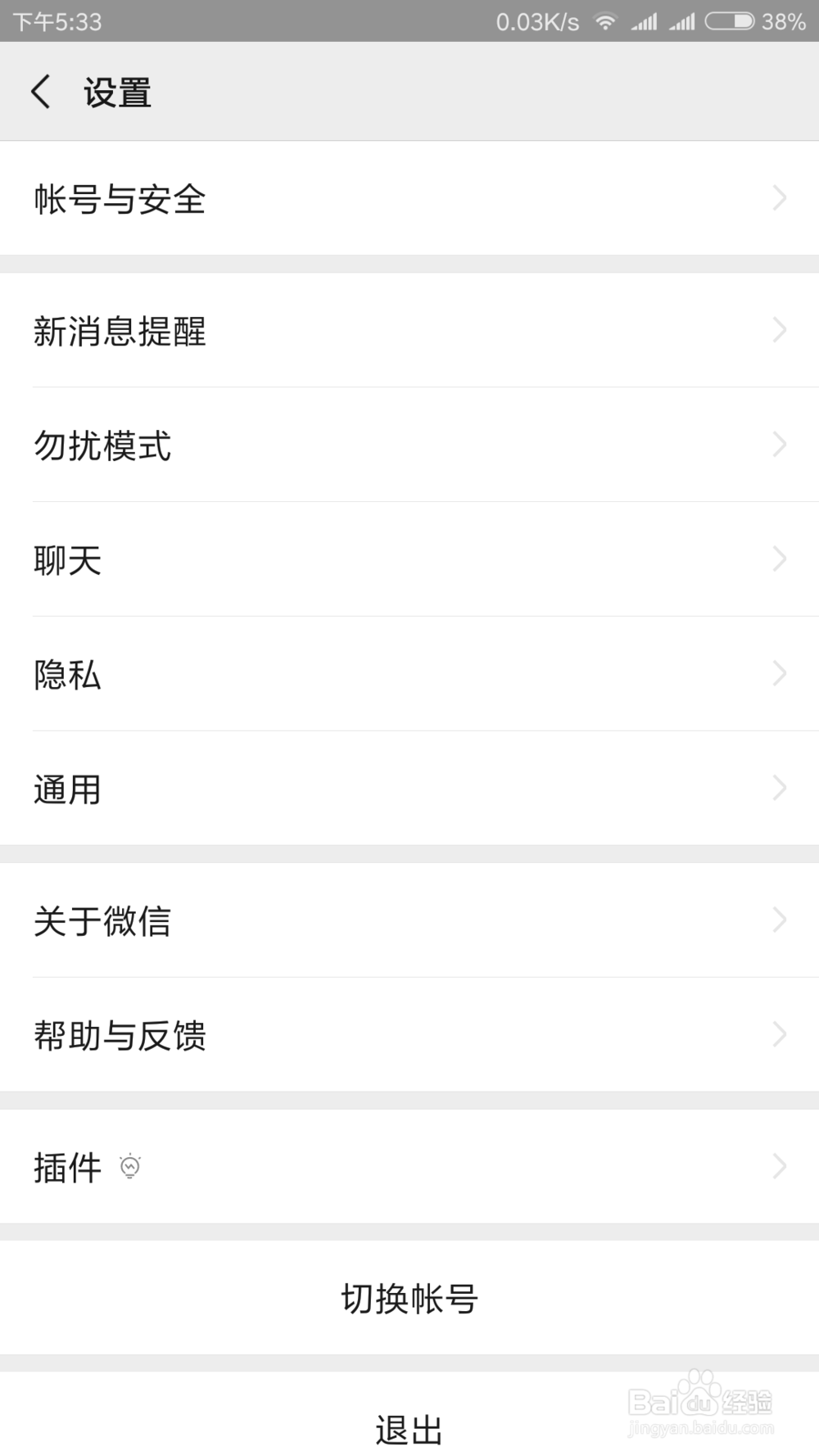Viewport: 819px width, 1456px height.
Task: Tap the battery percentage 38% display
Action: coord(784,21)
